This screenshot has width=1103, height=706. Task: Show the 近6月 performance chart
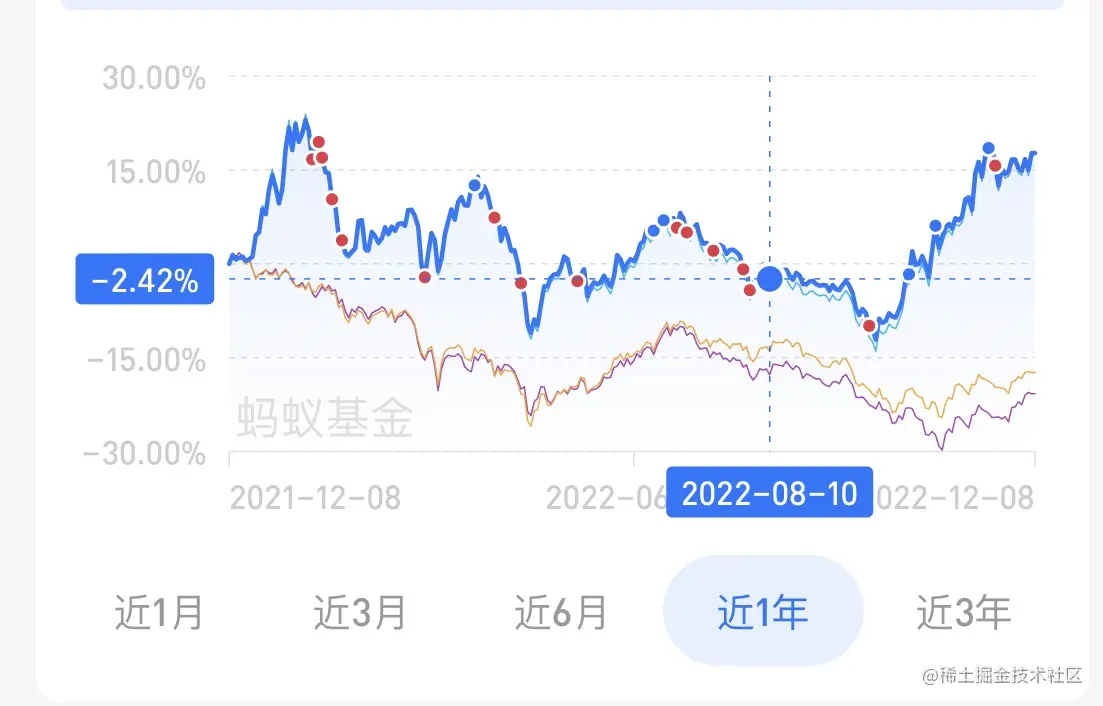click(561, 611)
